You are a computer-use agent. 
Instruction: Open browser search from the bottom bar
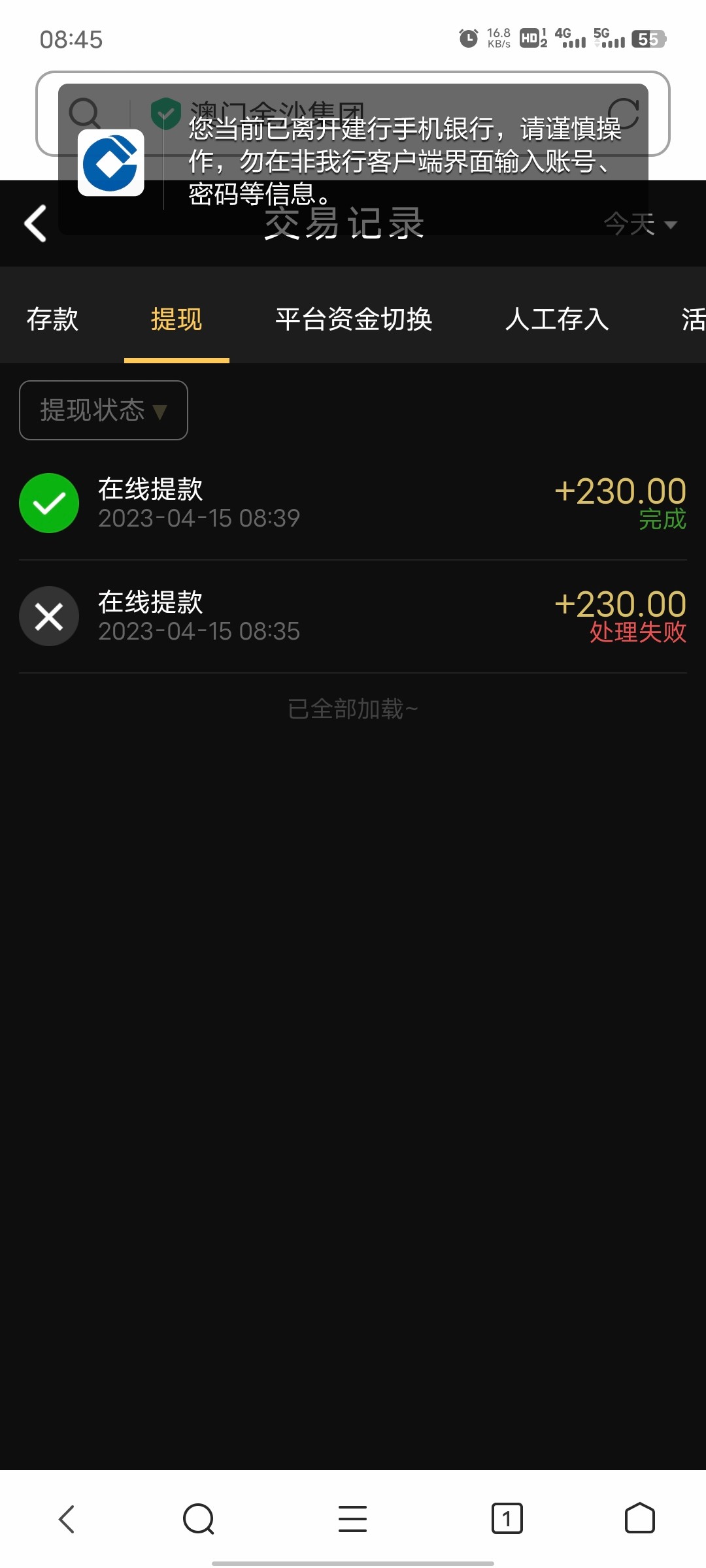pos(199,1519)
